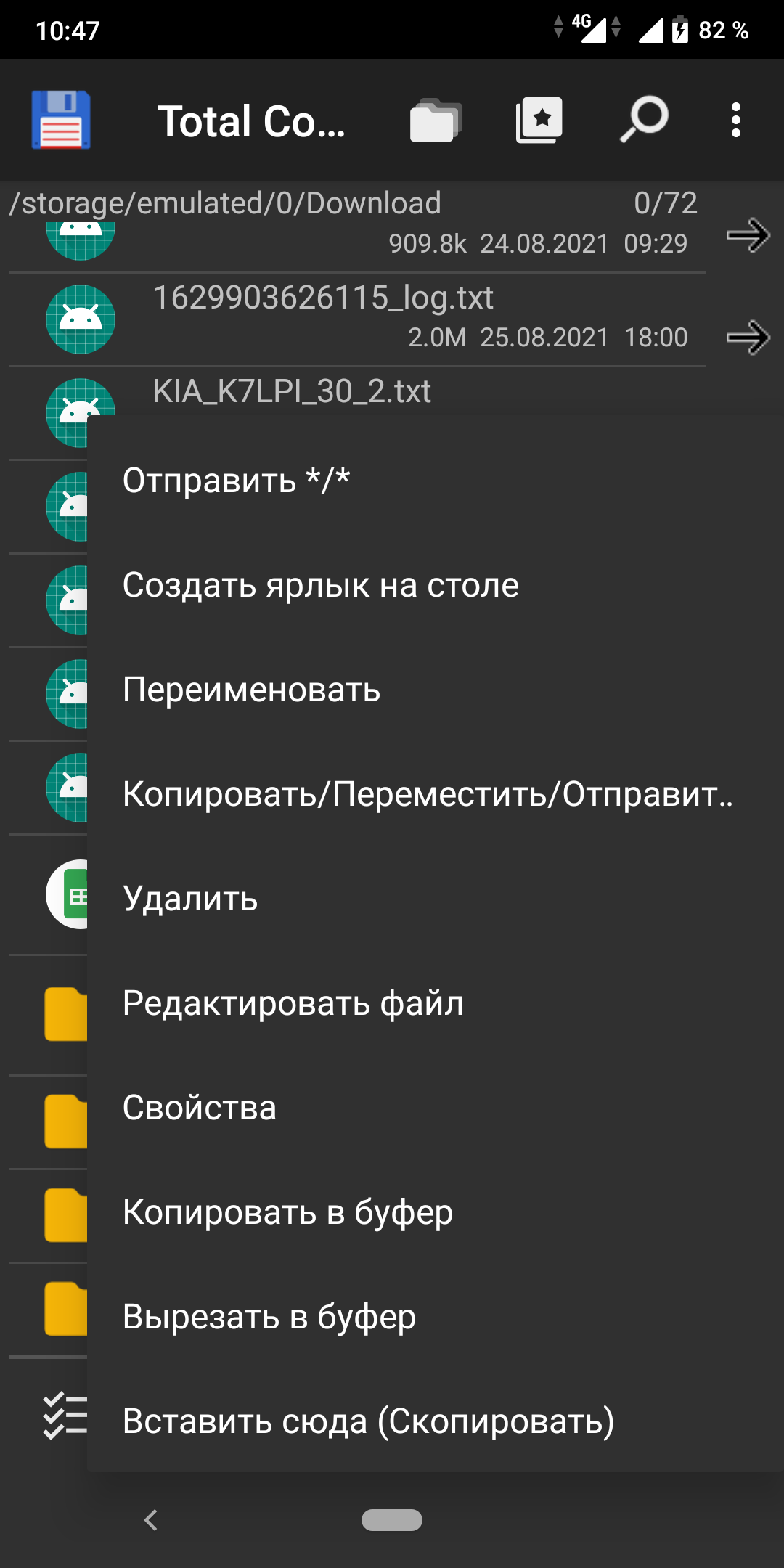Select "Удалить" to delete file
The width and height of the screenshot is (784, 1568).
click(190, 899)
